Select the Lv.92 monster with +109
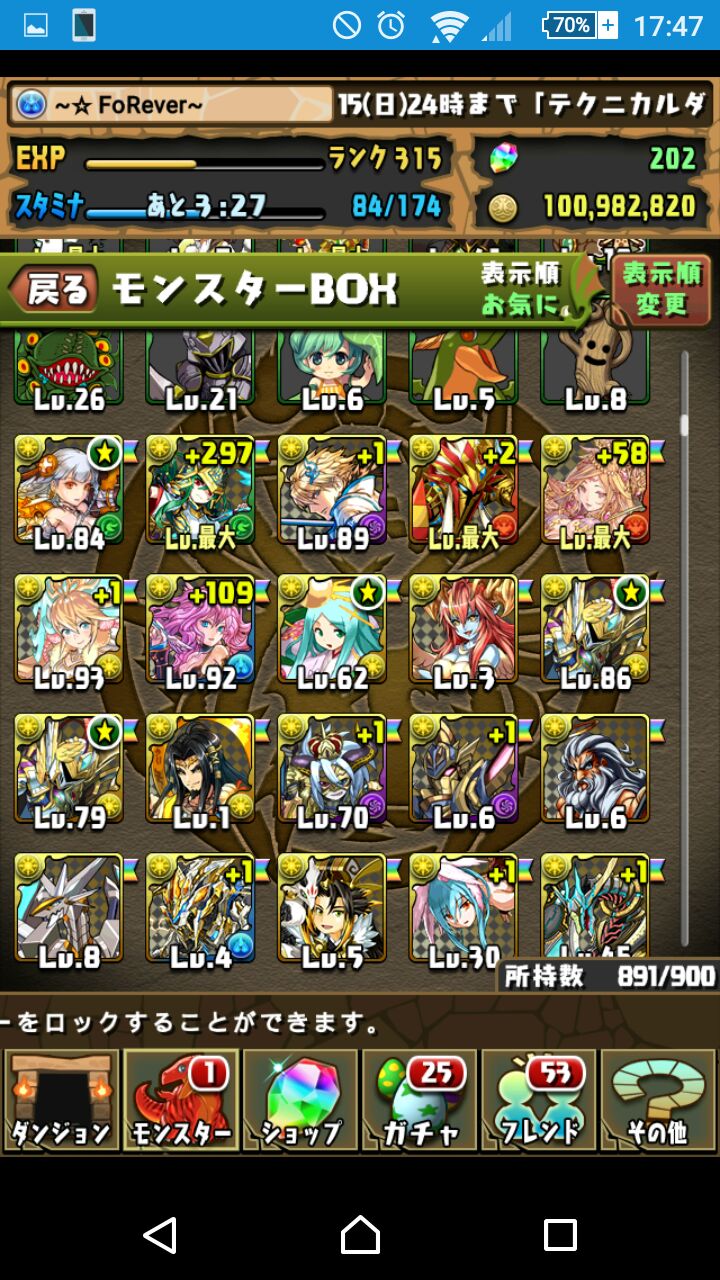This screenshot has width=720, height=1280. tap(200, 630)
